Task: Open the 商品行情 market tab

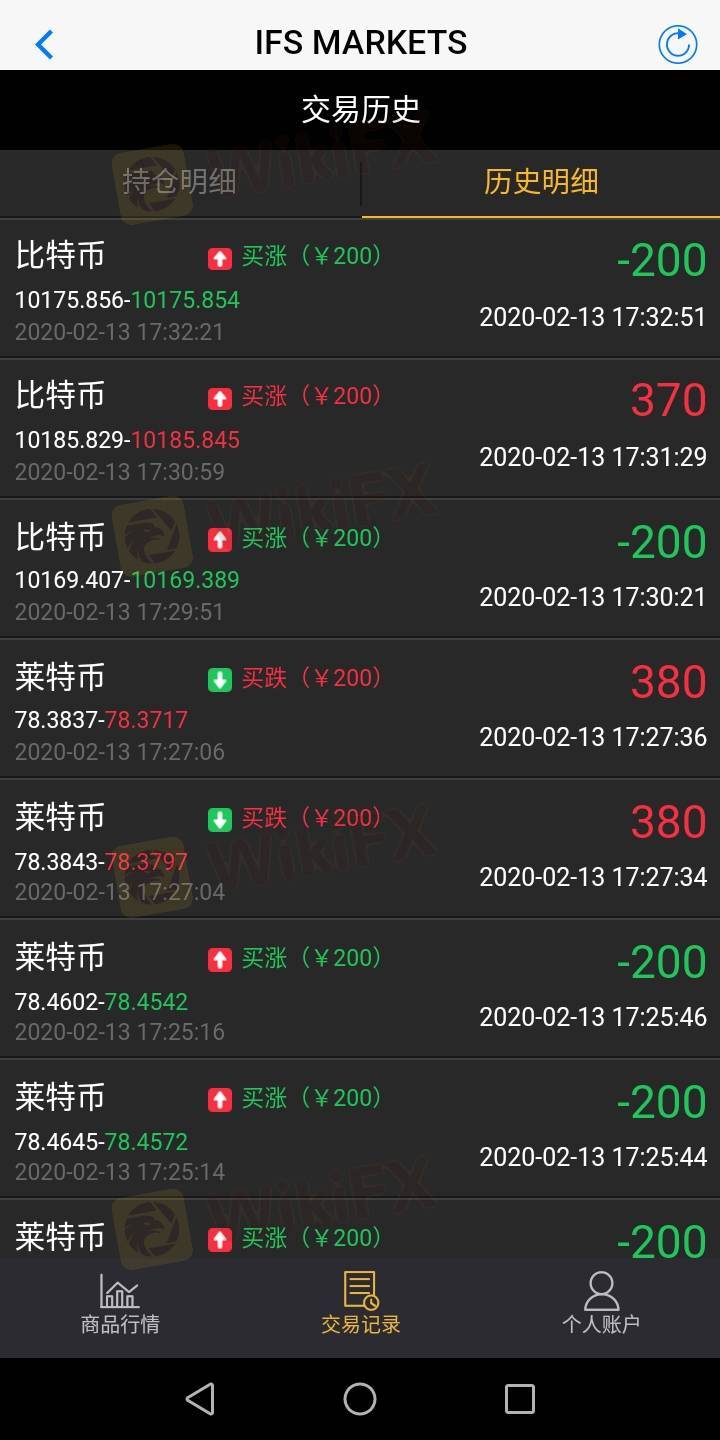Action: click(120, 1304)
